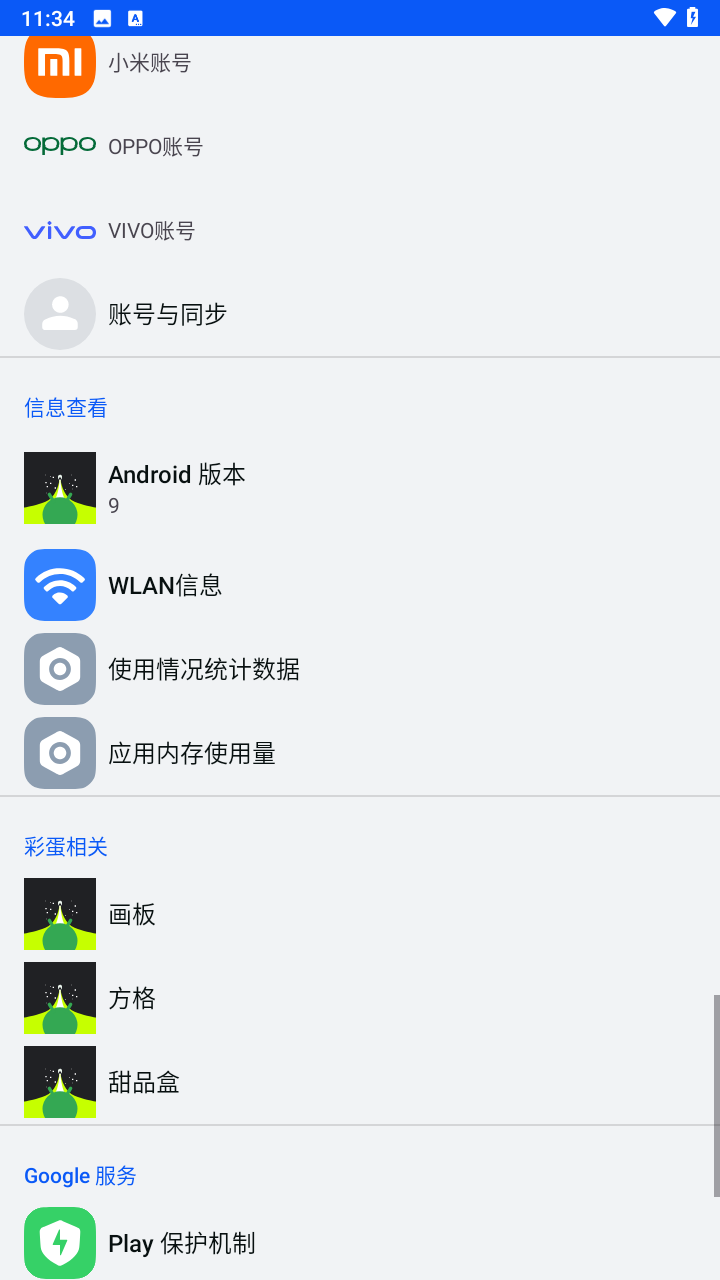Click the green Play 保护机制 shield icon
The width and height of the screenshot is (720, 1280).
(59, 1242)
